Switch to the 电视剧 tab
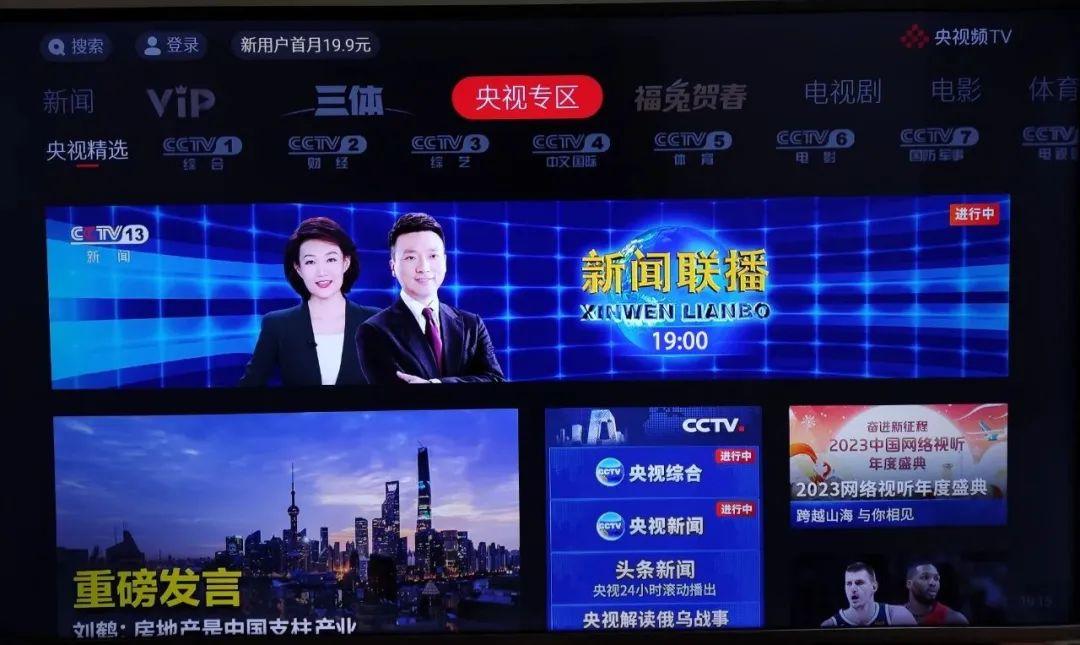 [x=842, y=92]
